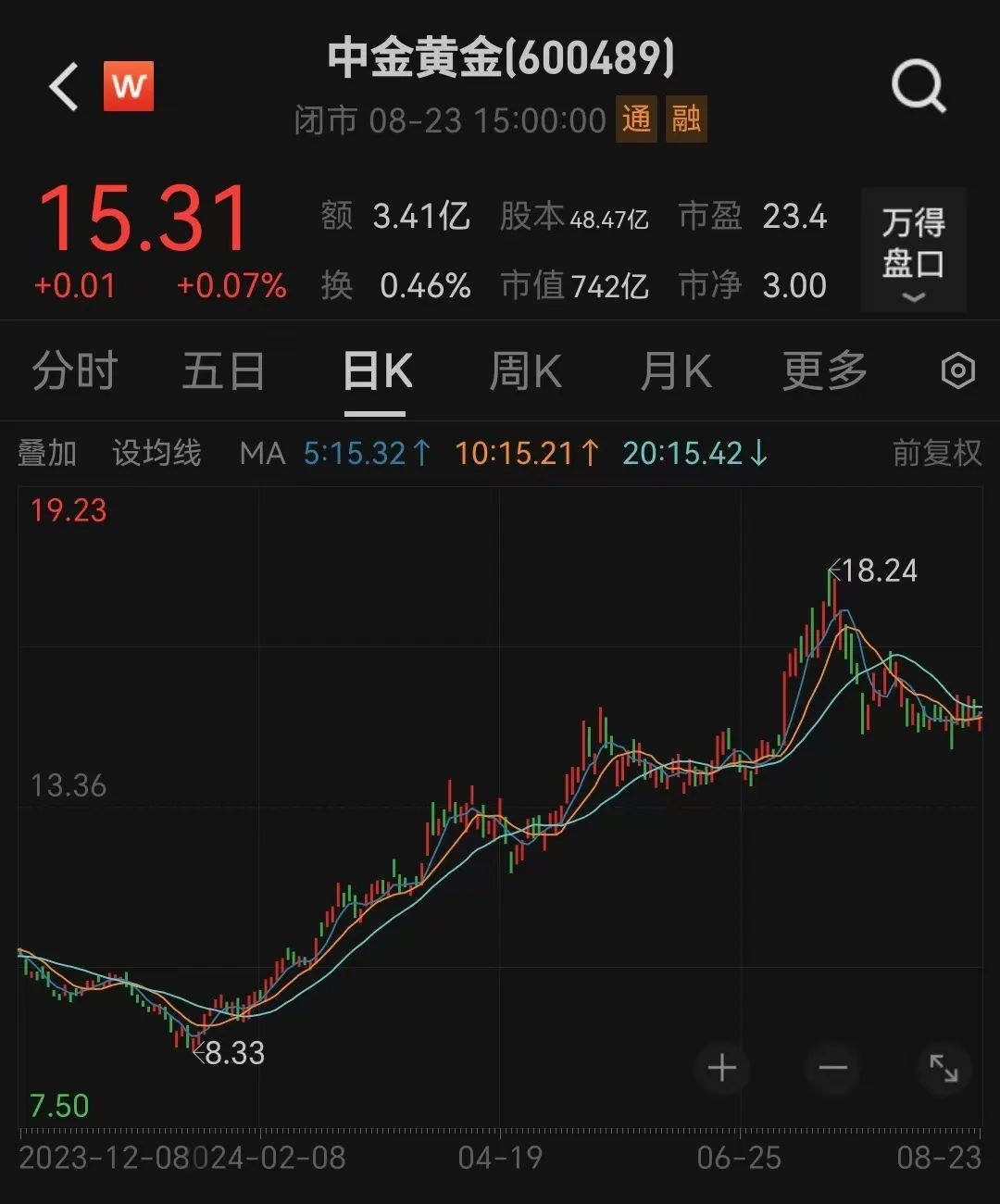Switch to the 五日 chart tab
Screen dimensions: 1000x1204
pyautogui.click(x=223, y=371)
